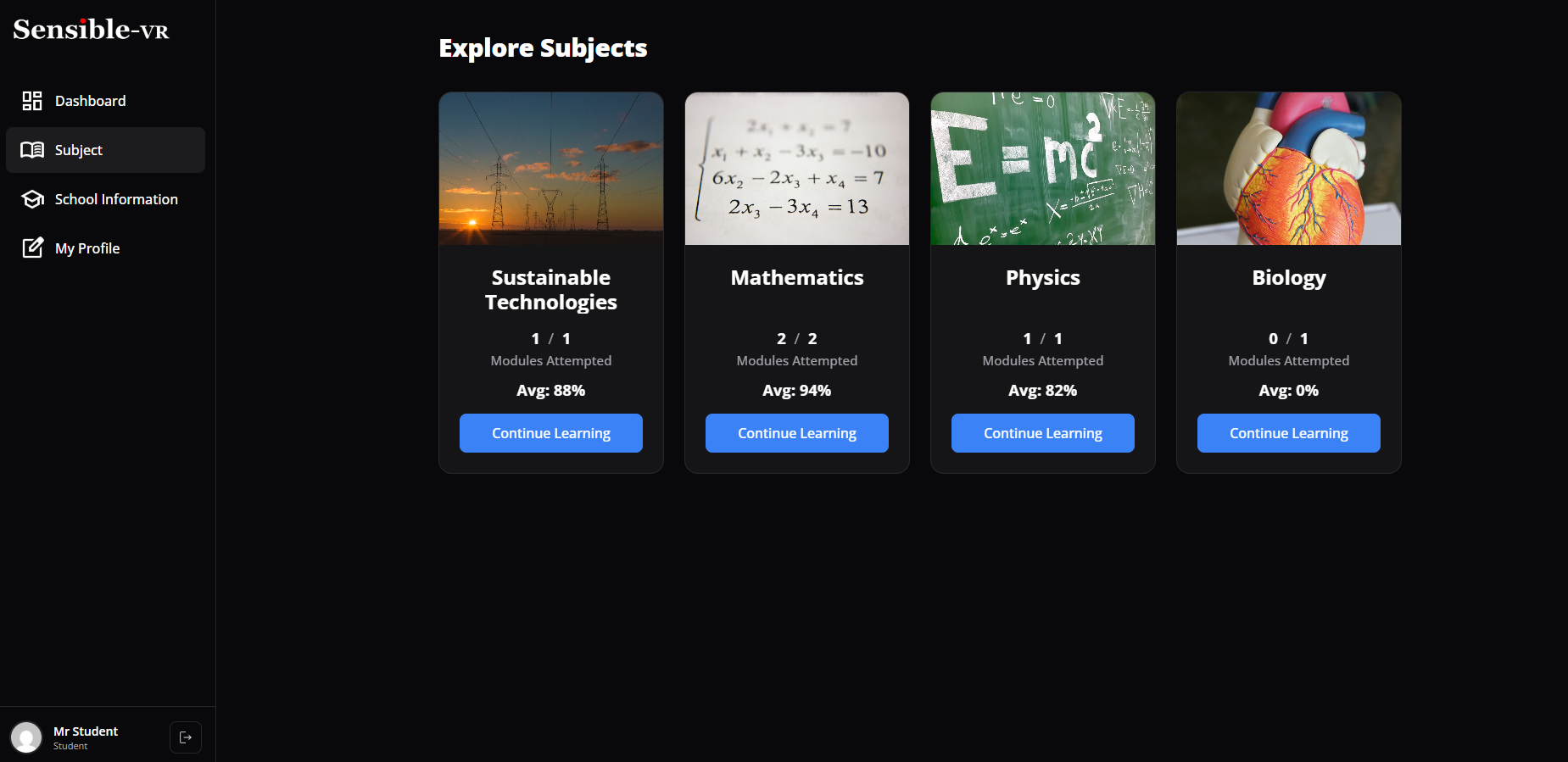Open the Dashboard page
1568x762 pixels.
pyautogui.click(x=90, y=101)
